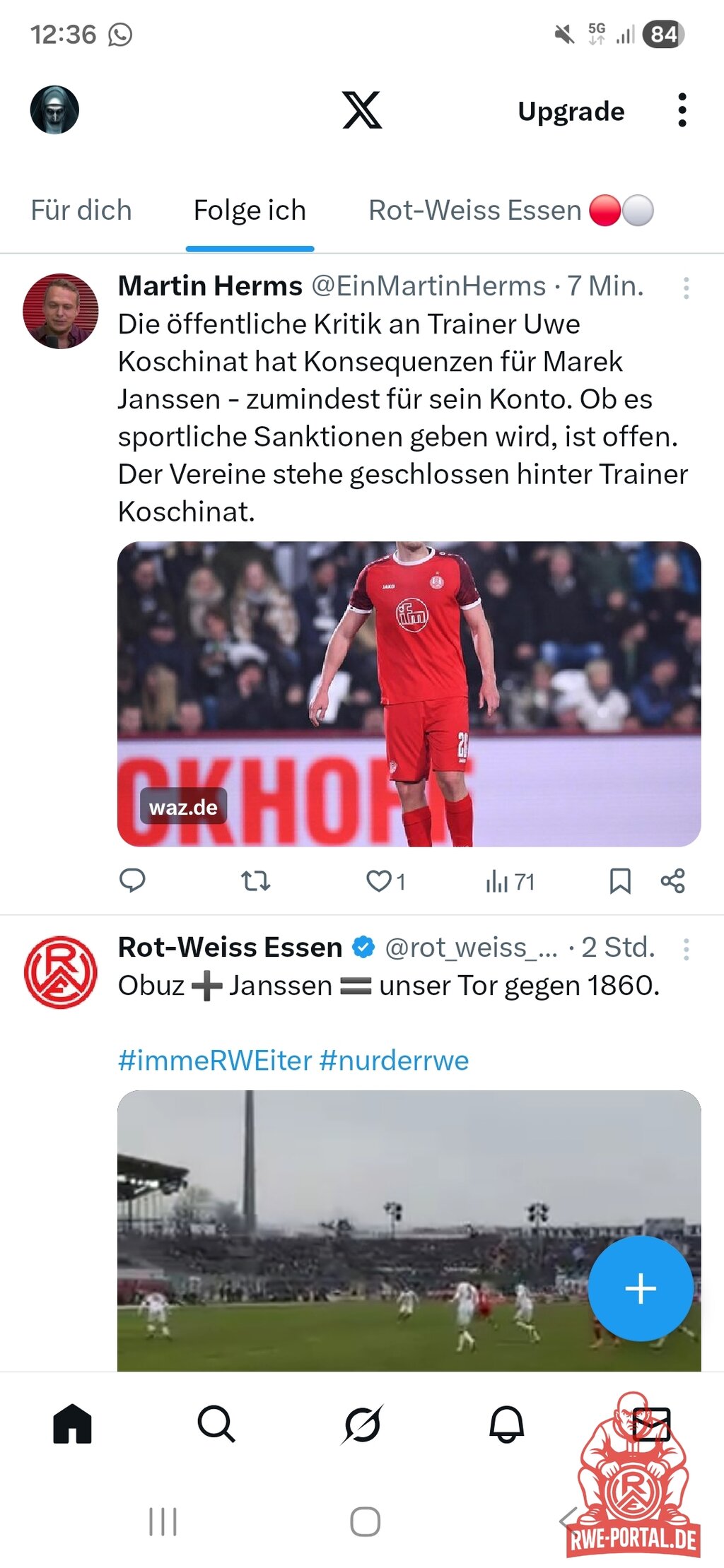
Task: Open Direct Messages envelope icon
Action: 652,1422
